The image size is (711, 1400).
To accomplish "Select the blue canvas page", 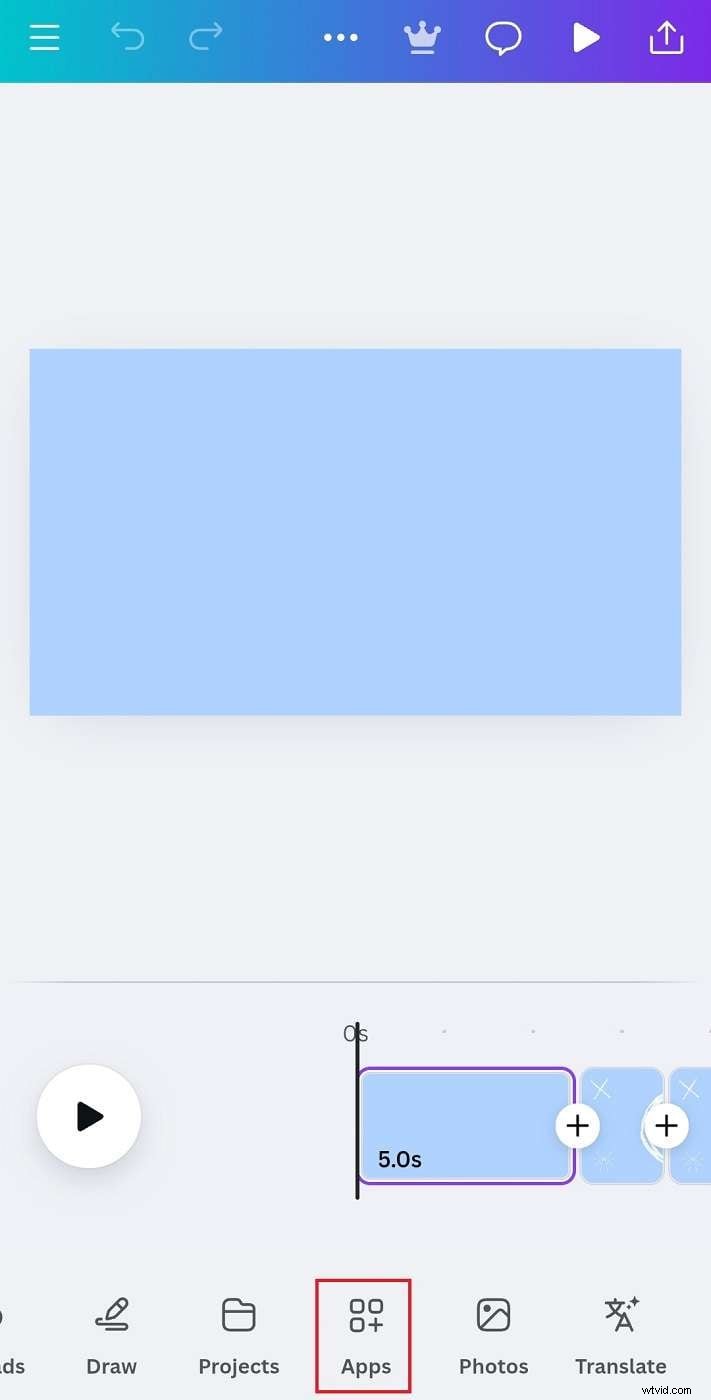I will tap(355, 532).
